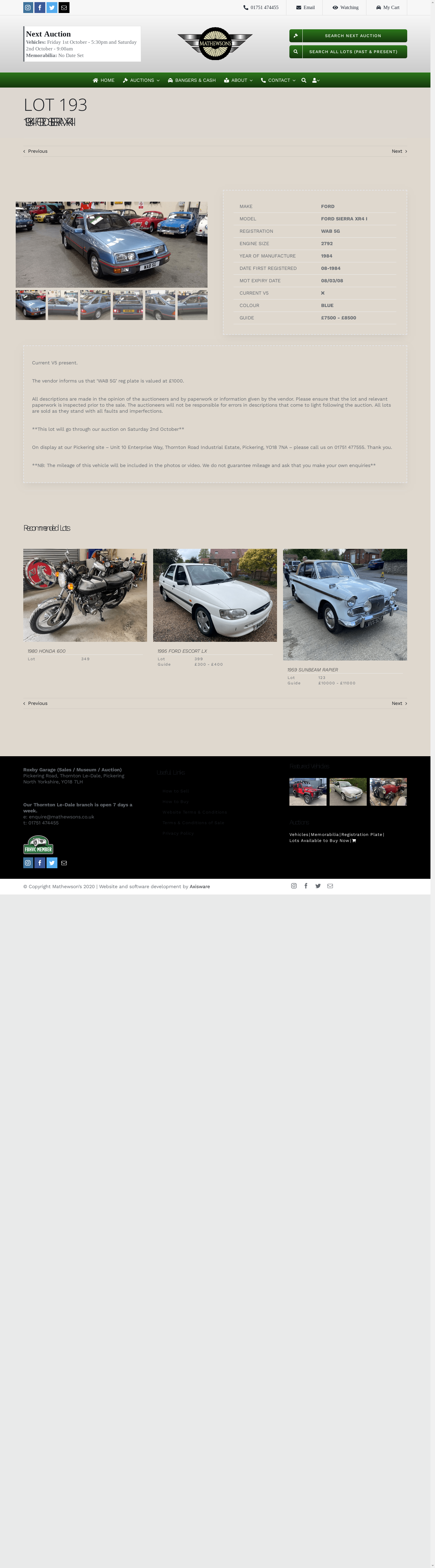The image size is (435, 1568).
Task: Expand the About menu
Action: (238, 80)
